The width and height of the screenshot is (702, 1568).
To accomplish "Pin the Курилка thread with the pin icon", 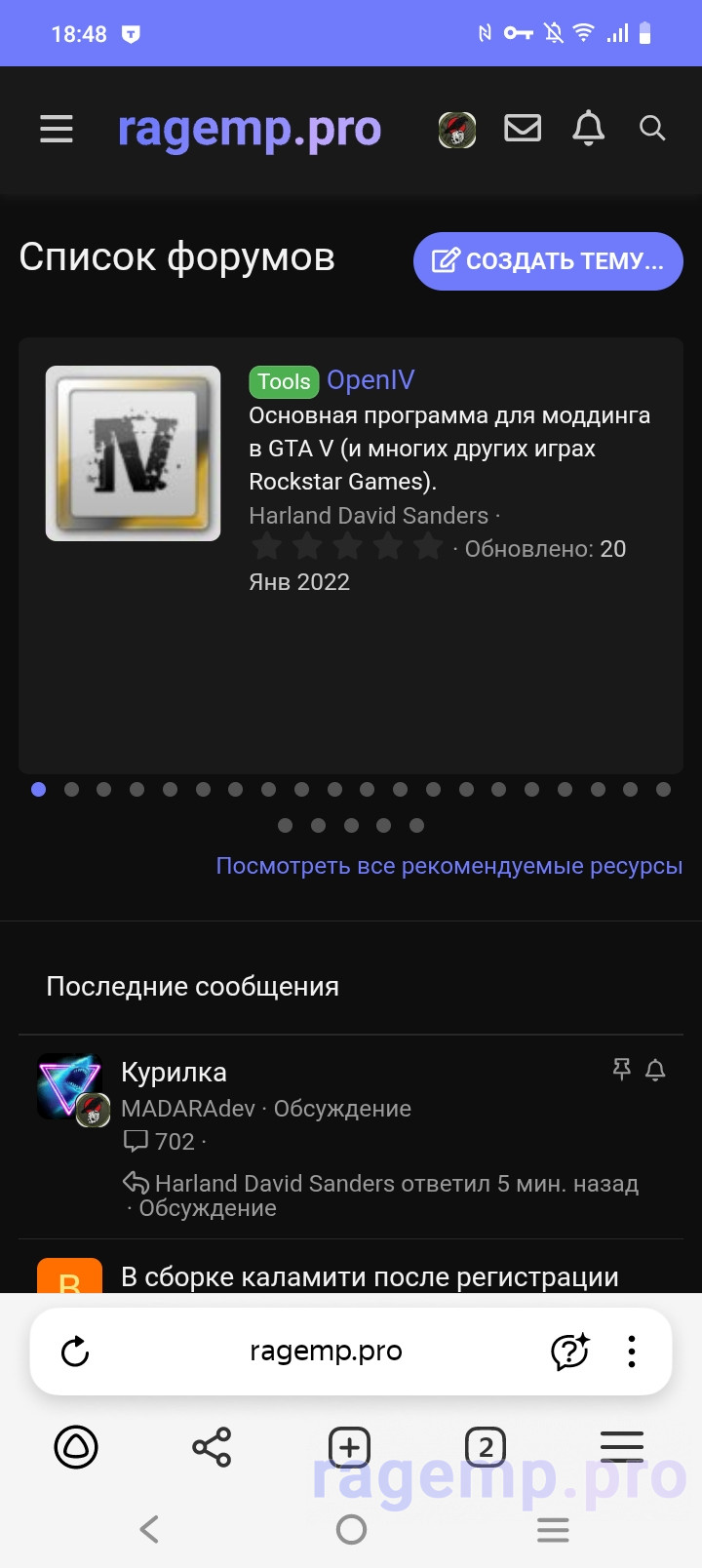I will tap(622, 1069).
